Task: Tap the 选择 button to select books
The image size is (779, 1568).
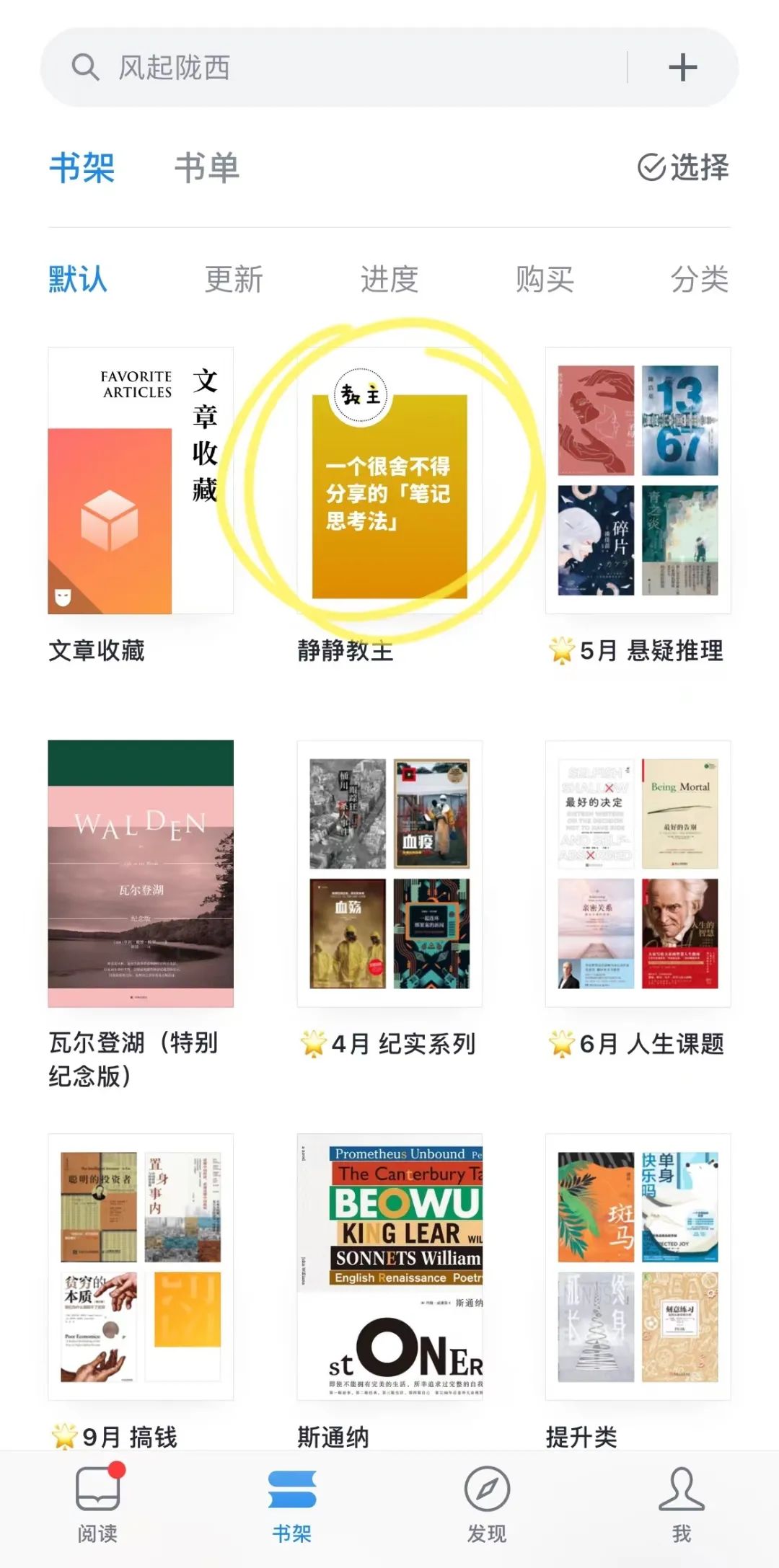Action: click(689, 167)
